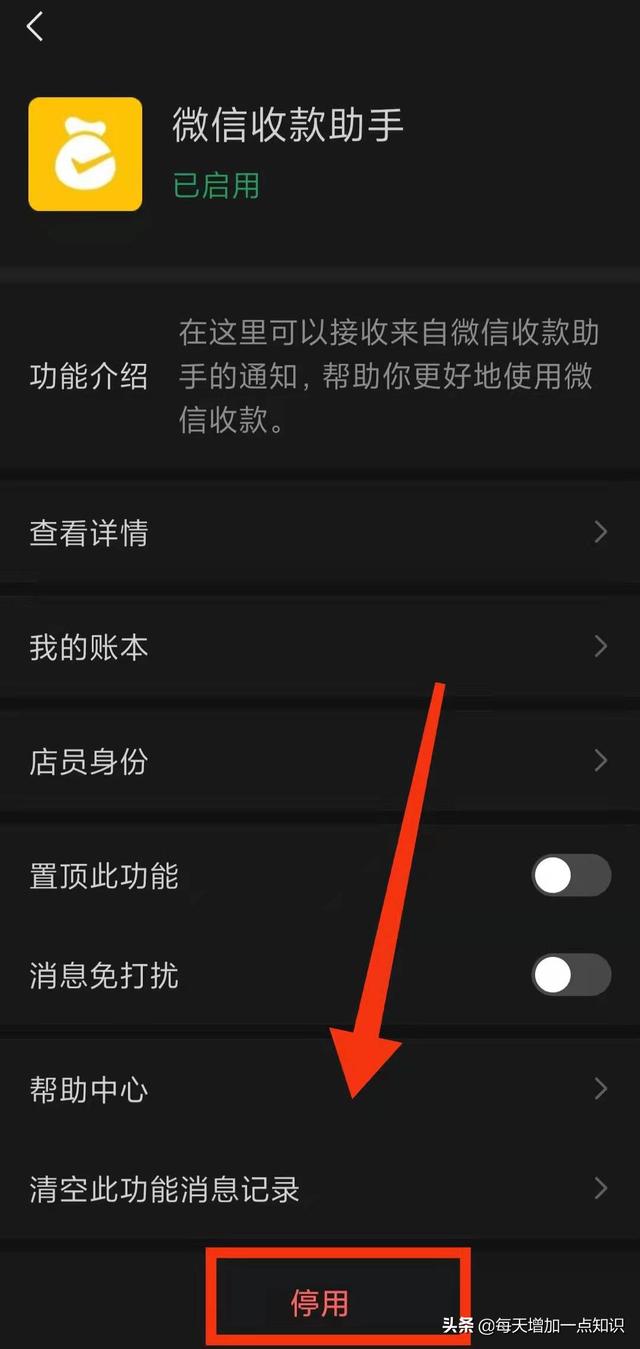Image resolution: width=640 pixels, height=1349 pixels.
Task: Open 我的账本
Action: [320, 647]
